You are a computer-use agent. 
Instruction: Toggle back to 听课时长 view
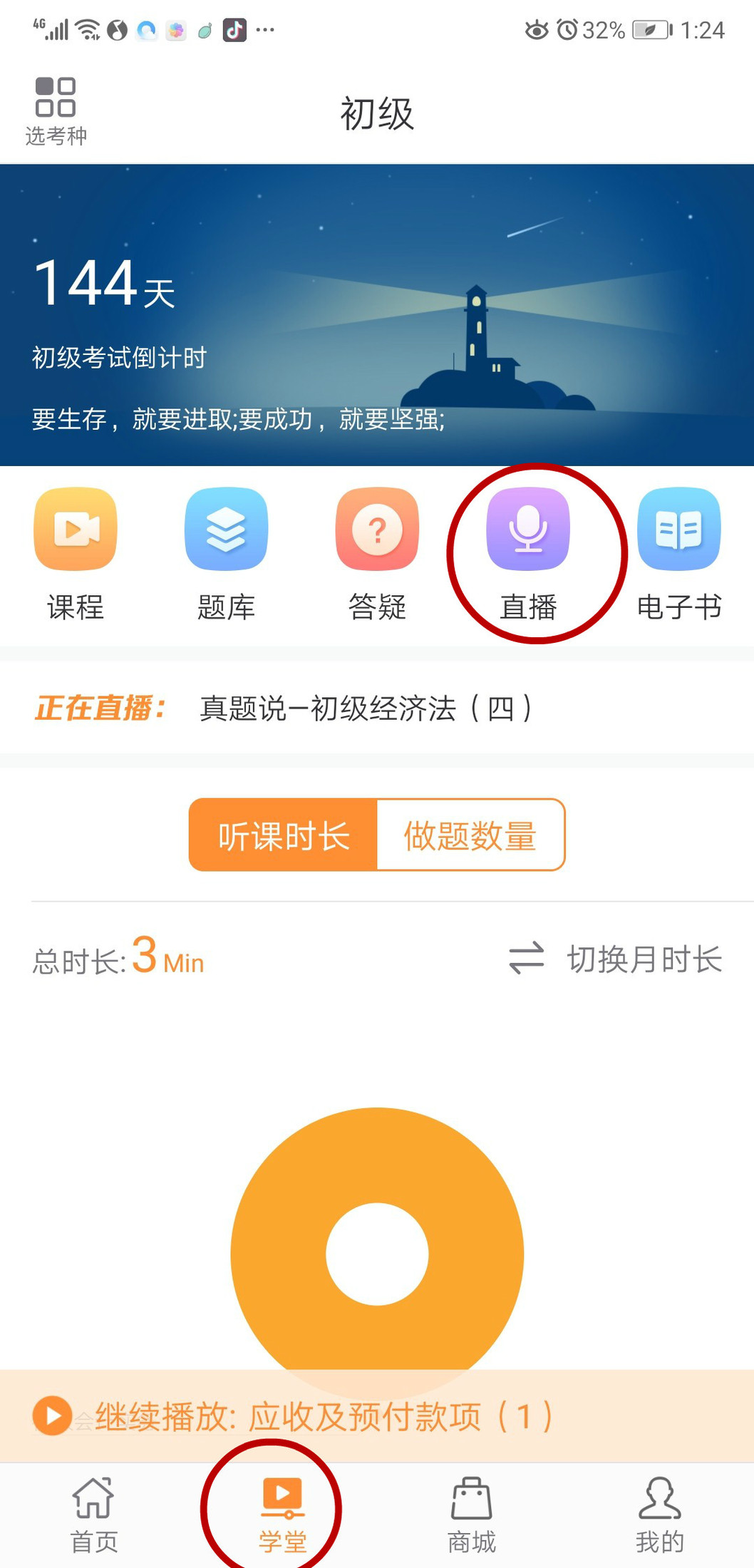tap(283, 835)
